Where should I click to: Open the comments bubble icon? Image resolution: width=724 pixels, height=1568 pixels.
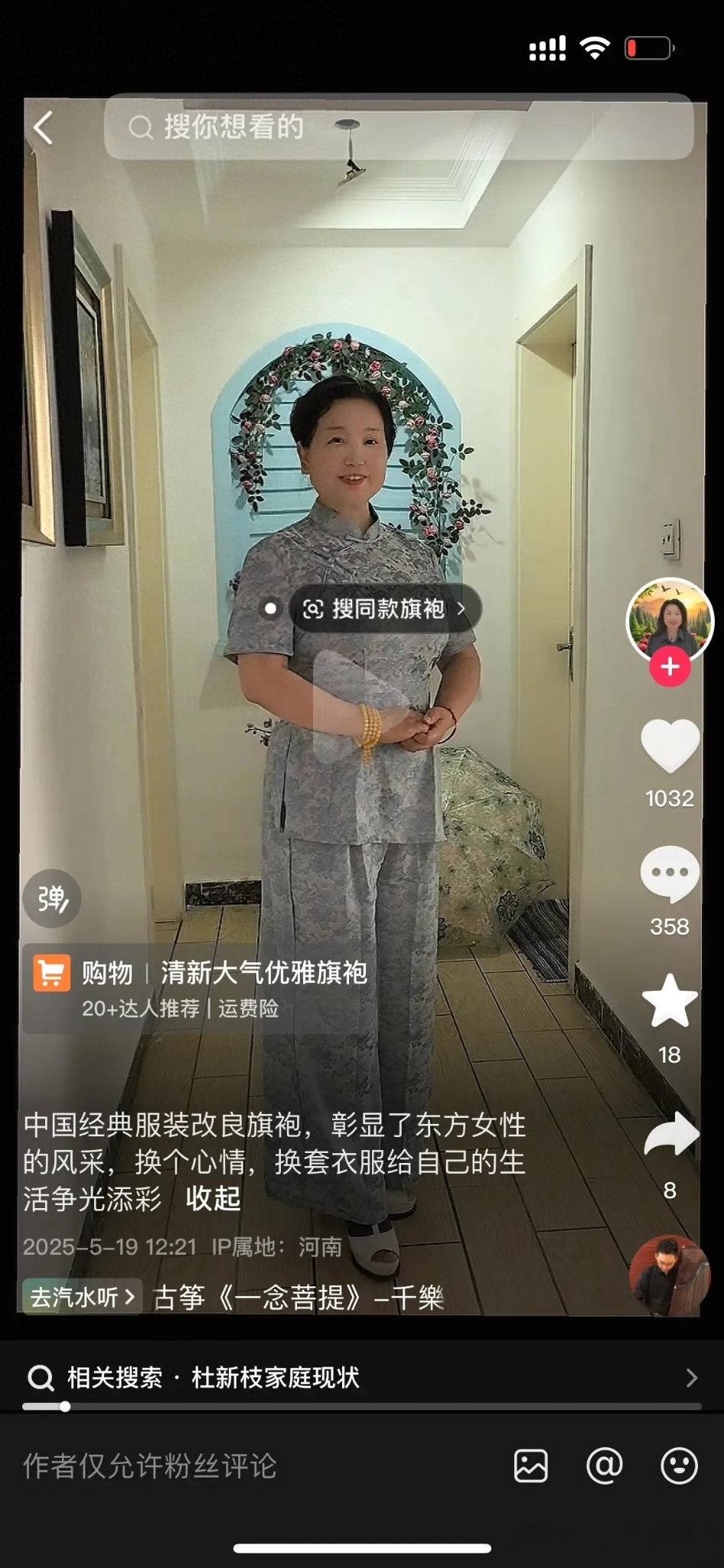coord(670,874)
